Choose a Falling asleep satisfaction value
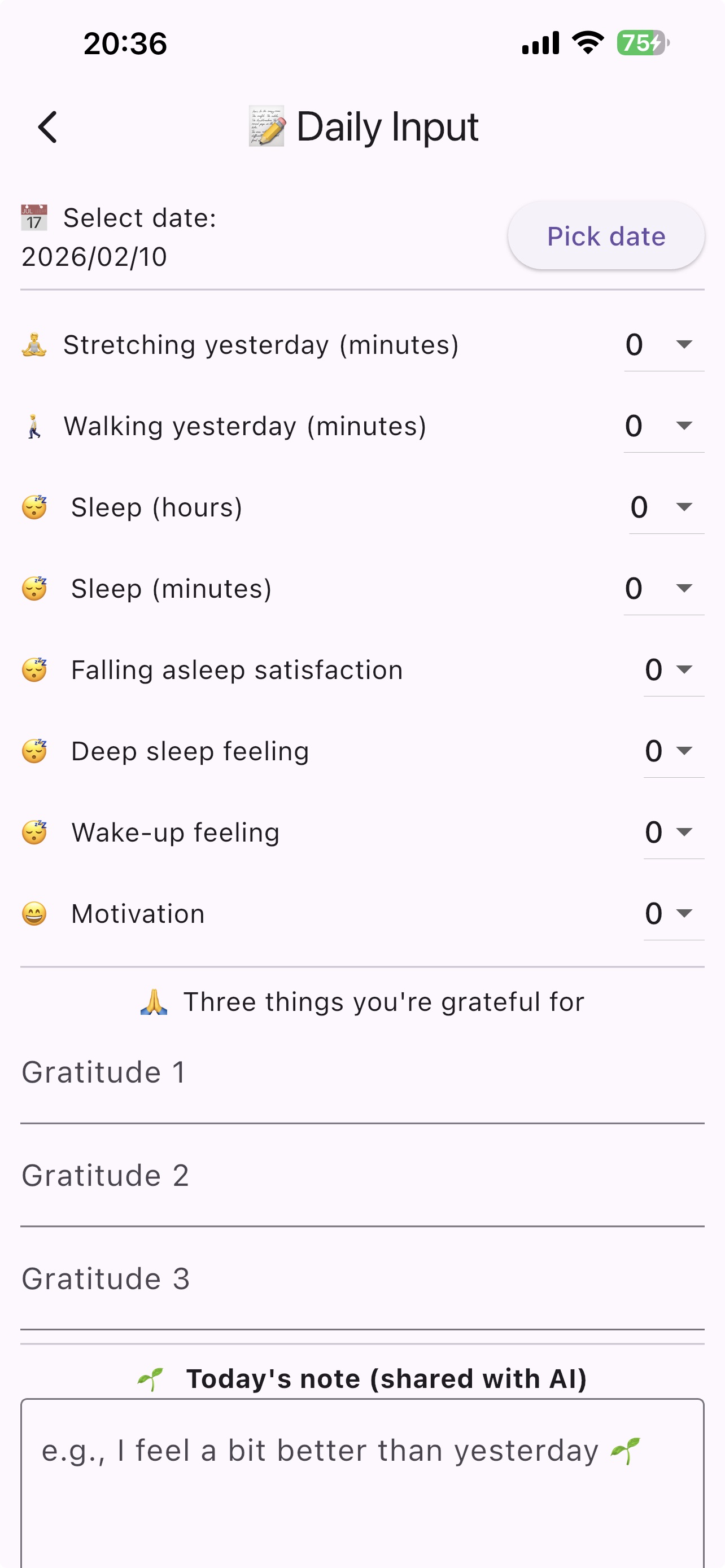Screen dimensions: 725x1568 point(672,670)
